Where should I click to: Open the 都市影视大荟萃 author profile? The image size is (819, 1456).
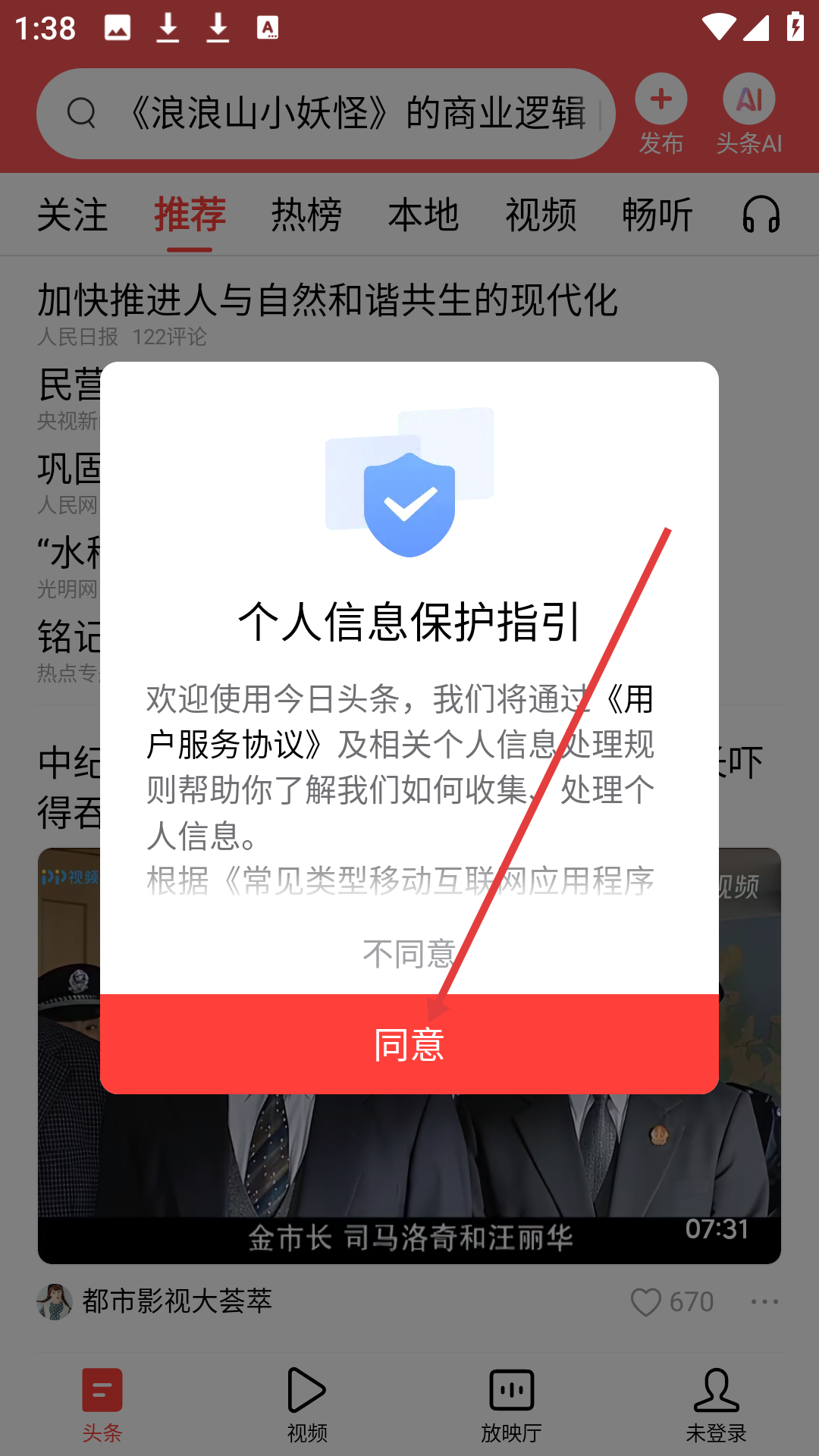click(176, 1301)
